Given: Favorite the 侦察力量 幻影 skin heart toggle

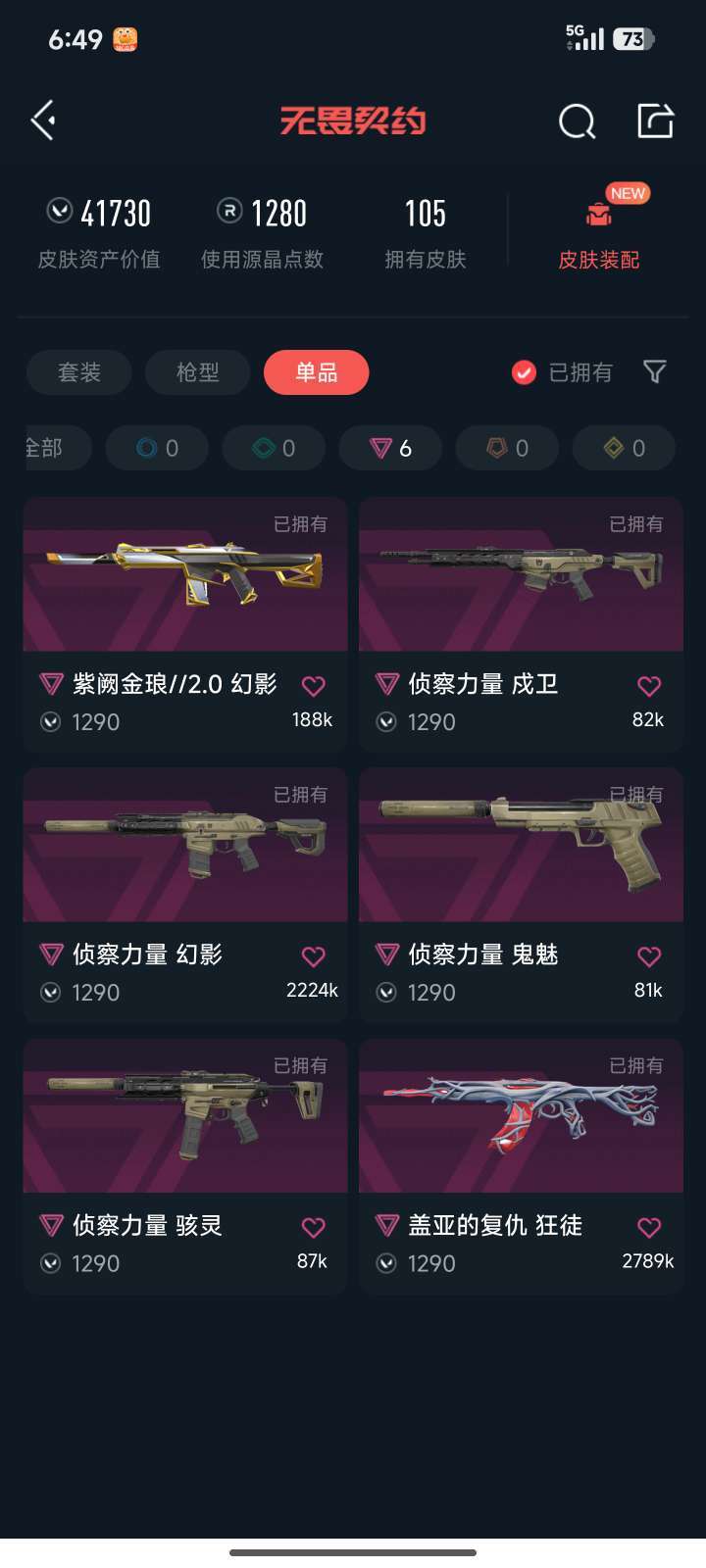Looking at the screenshot, I should 314,955.
